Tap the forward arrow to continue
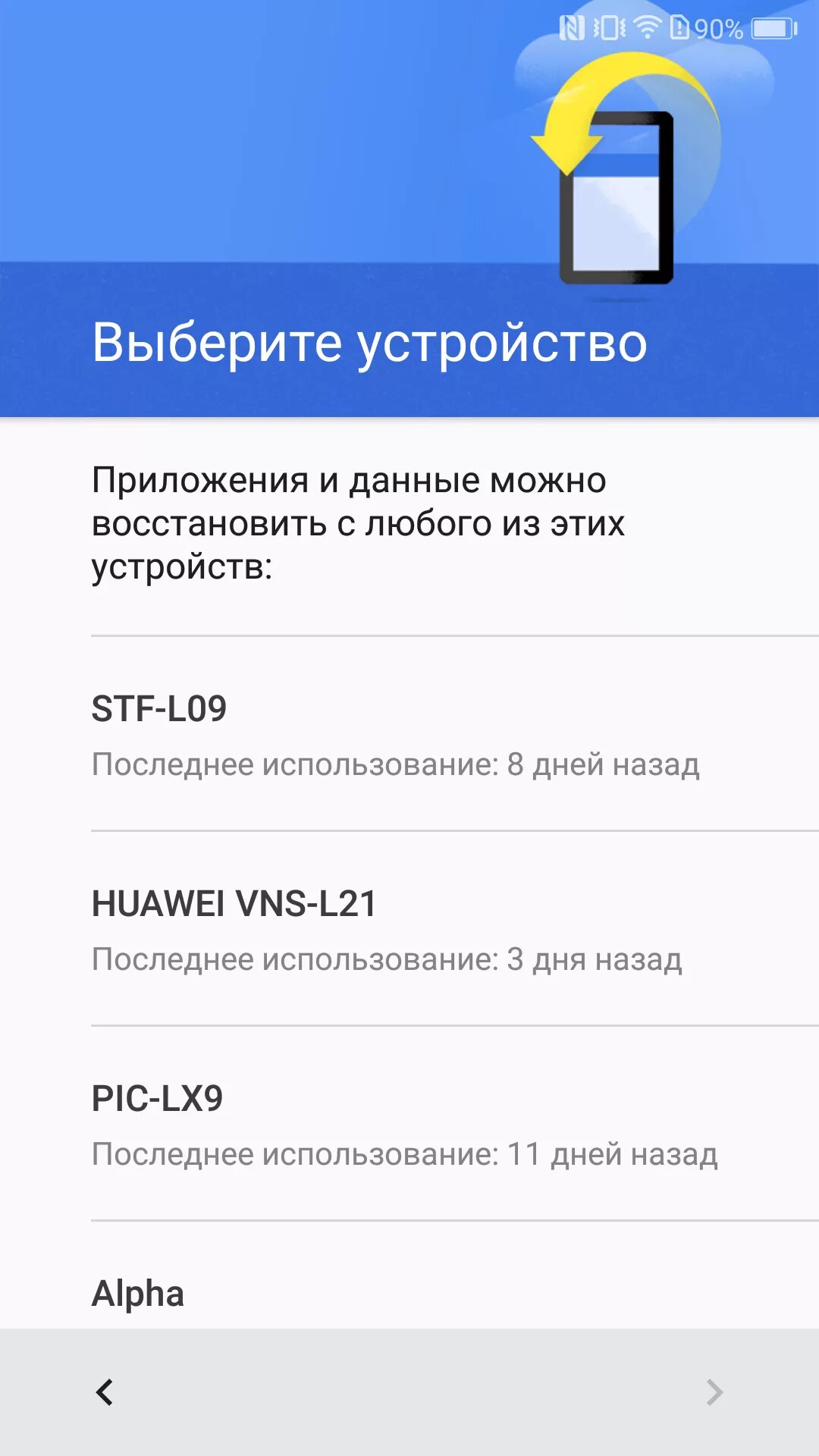 [714, 1392]
